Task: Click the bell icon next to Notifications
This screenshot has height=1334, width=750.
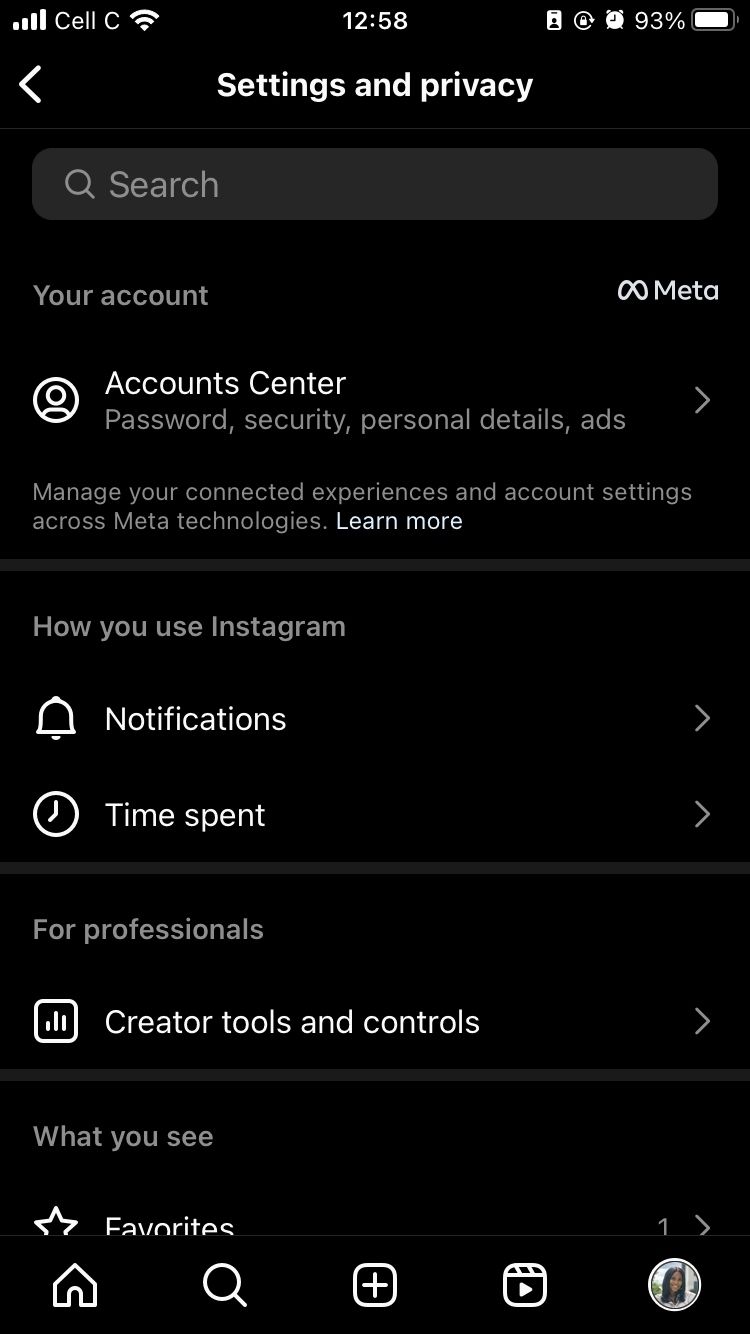Action: click(55, 718)
